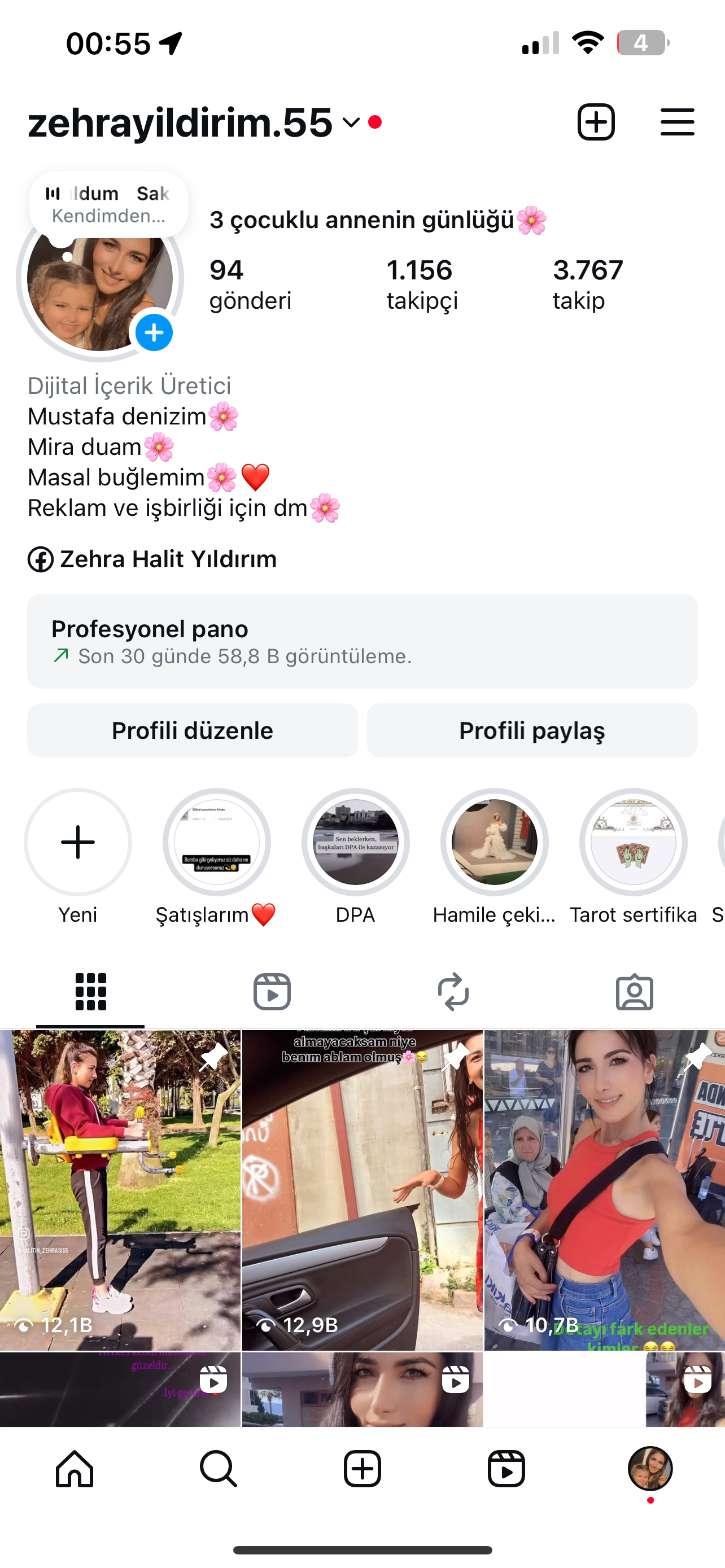The width and height of the screenshot is (725, 1568).
Task: Open the Profesyonel pano dashboard
Action: (362, 641)
